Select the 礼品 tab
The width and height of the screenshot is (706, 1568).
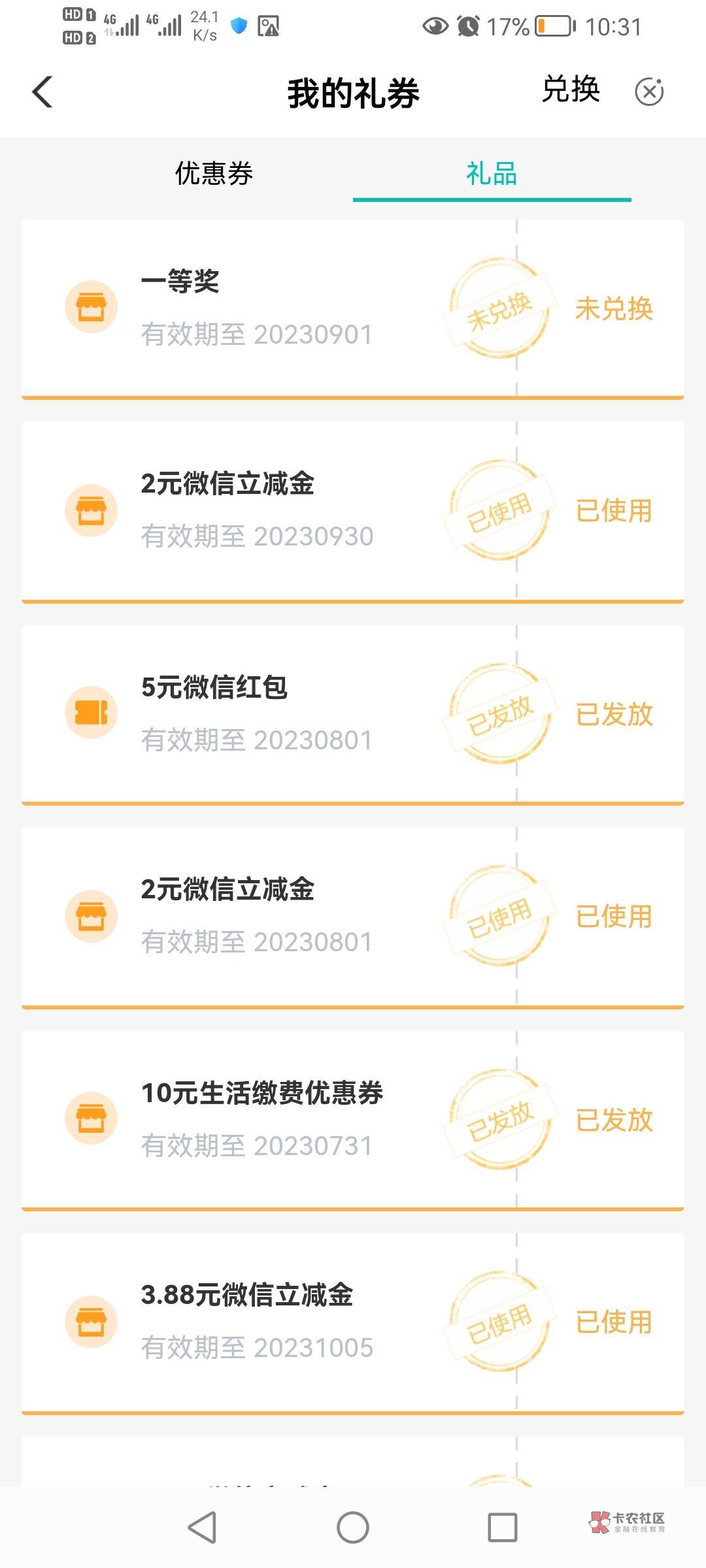click(492, 174)
